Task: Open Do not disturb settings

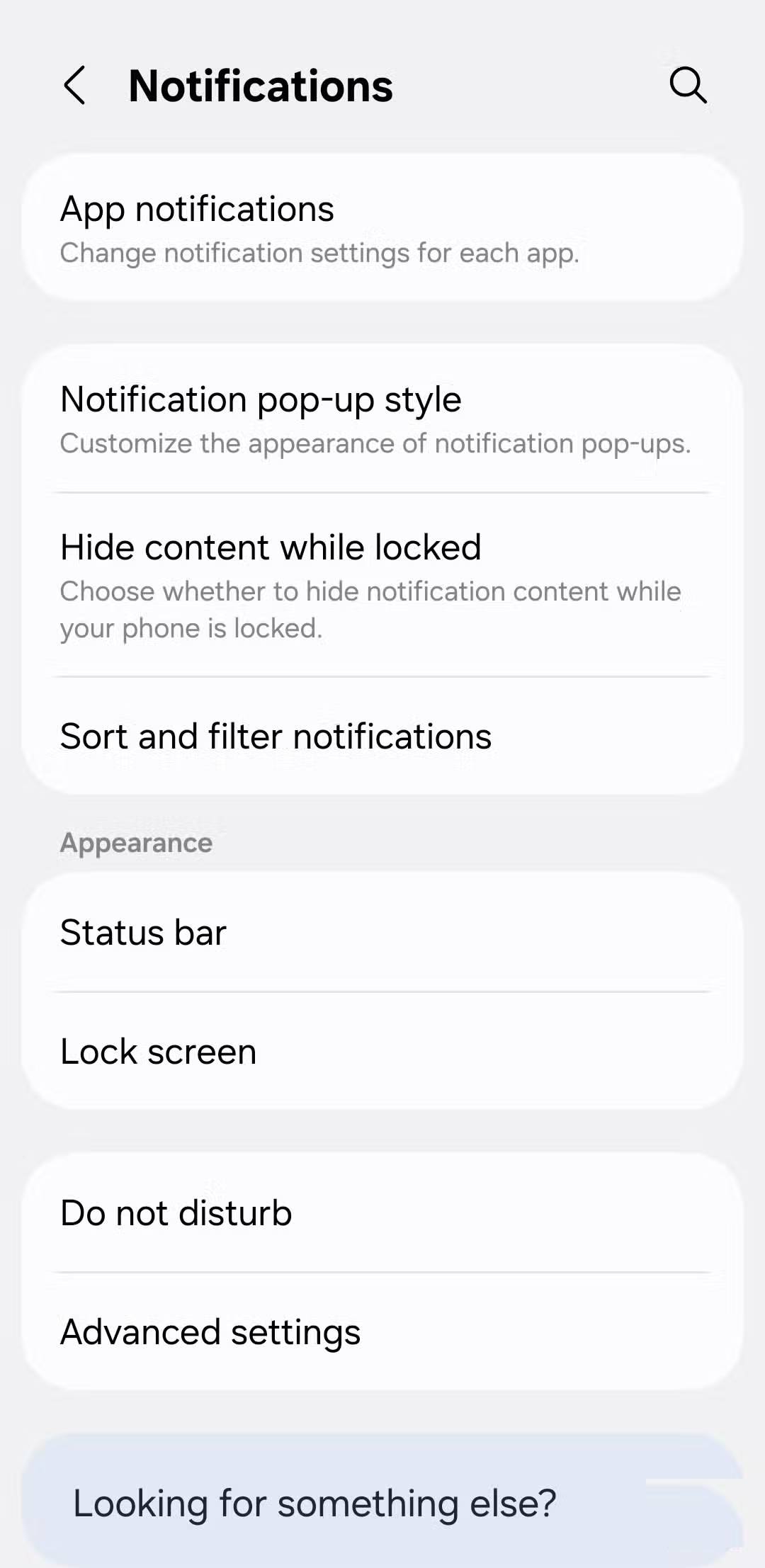Action: (382, 1213)
